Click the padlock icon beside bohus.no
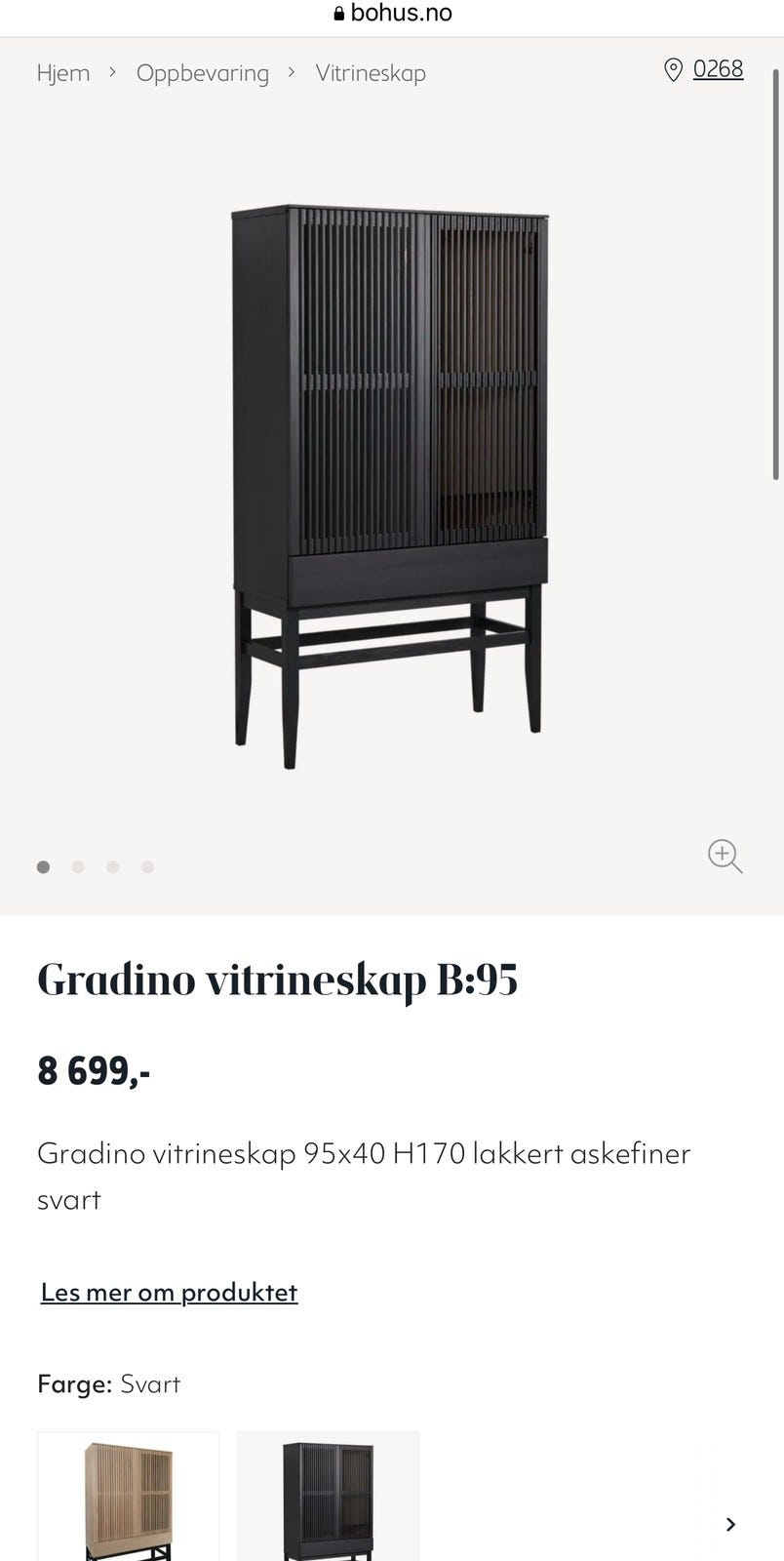784x1561 pixels. click(338, 12)
